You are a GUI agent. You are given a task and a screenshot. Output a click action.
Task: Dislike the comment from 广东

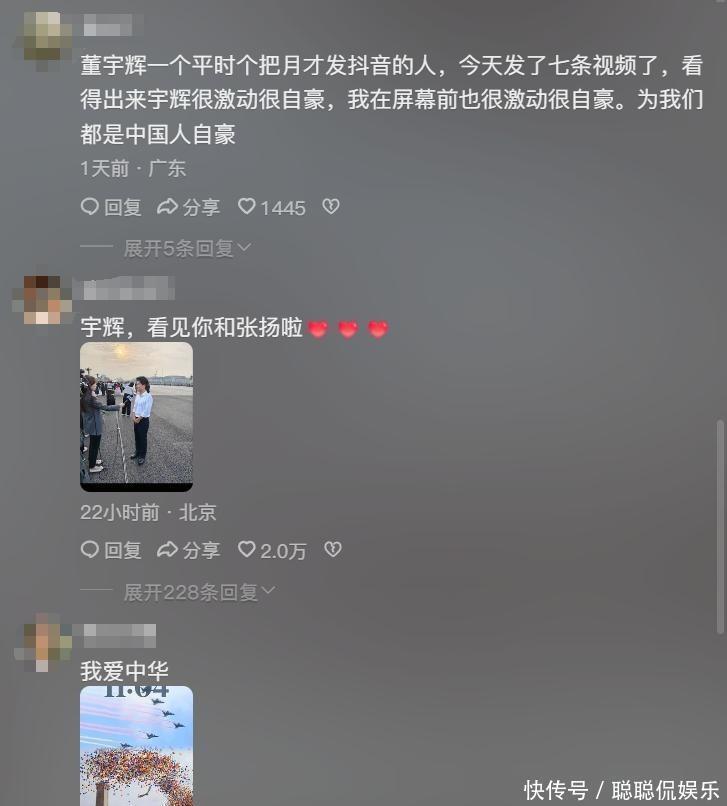pos(331,207)
